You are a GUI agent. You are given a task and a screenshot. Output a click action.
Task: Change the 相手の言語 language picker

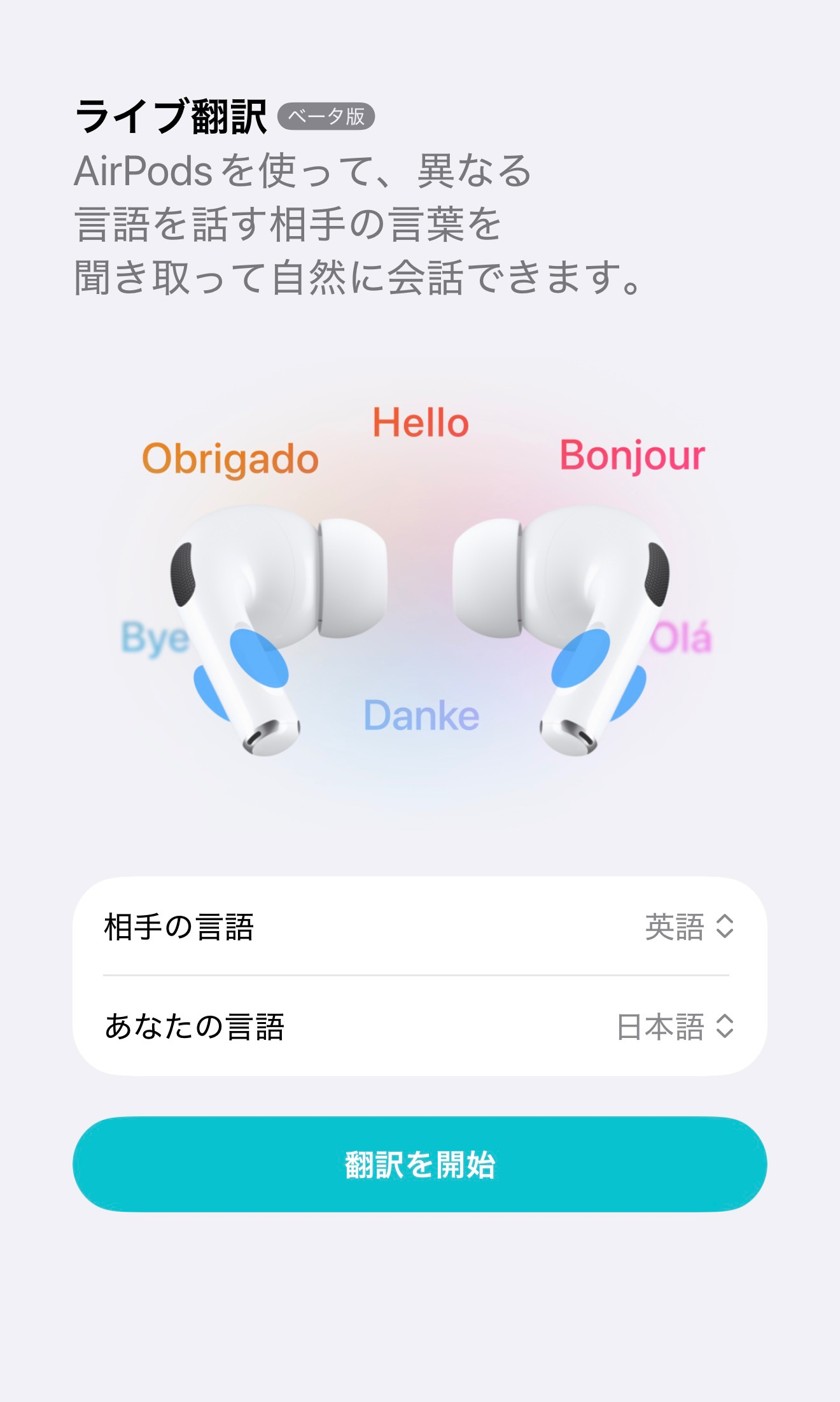tap(690, 927)
